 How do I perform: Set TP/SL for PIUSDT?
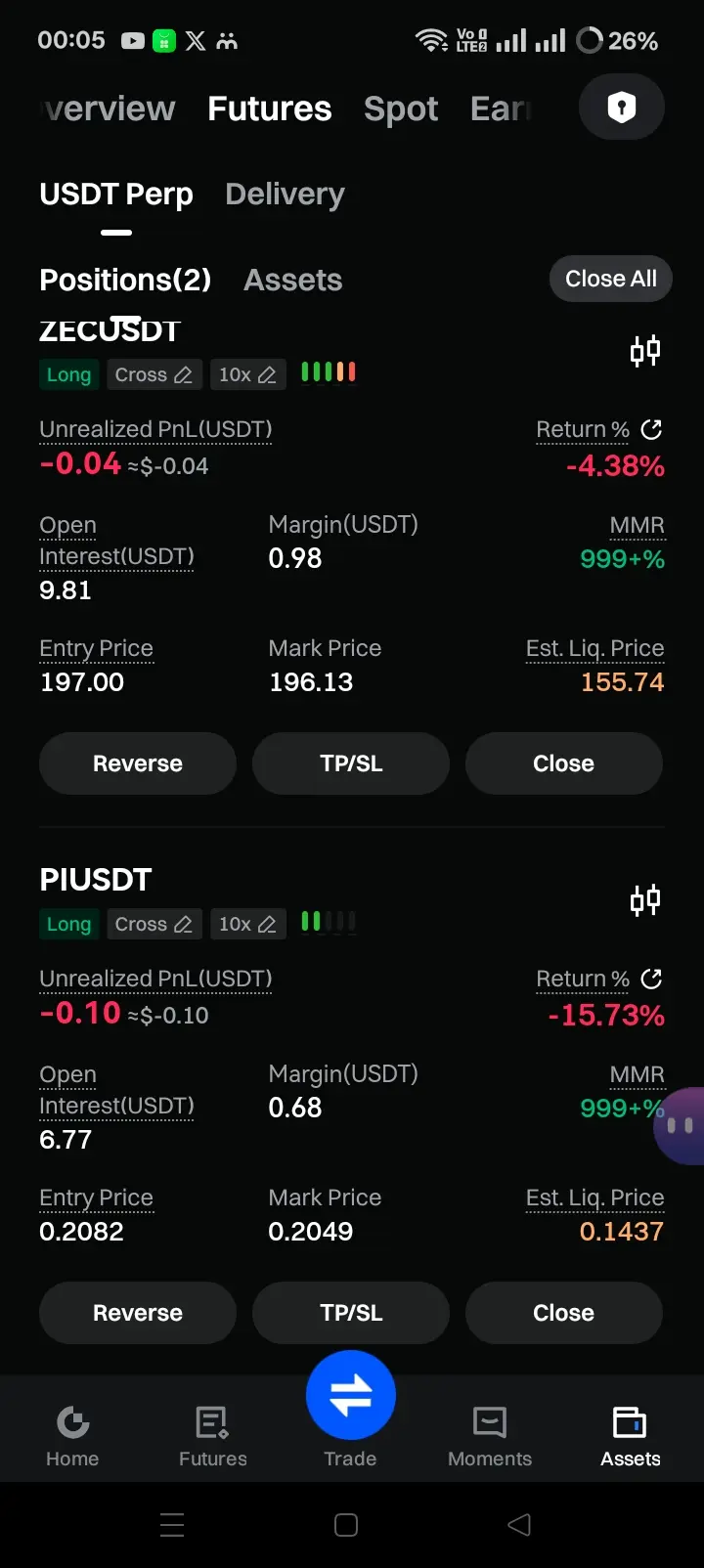[x=351, y=1313]
